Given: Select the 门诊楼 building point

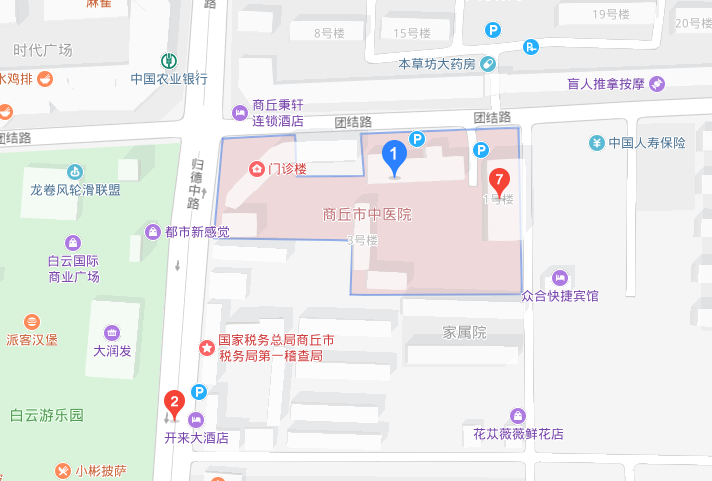Looking at the screenshot, I should [256, 168].
